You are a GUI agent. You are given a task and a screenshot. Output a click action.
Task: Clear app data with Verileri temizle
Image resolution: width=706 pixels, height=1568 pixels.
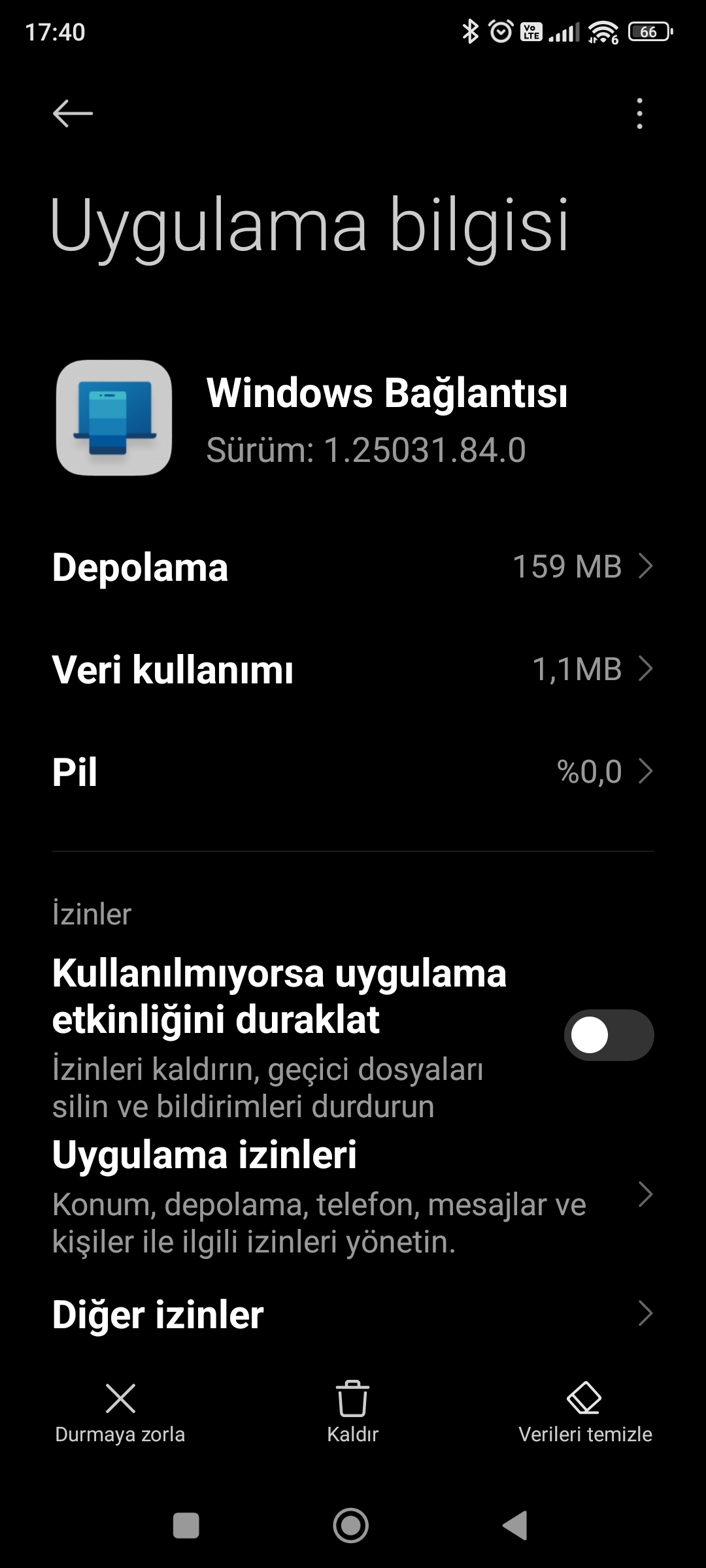point(585,1413)
